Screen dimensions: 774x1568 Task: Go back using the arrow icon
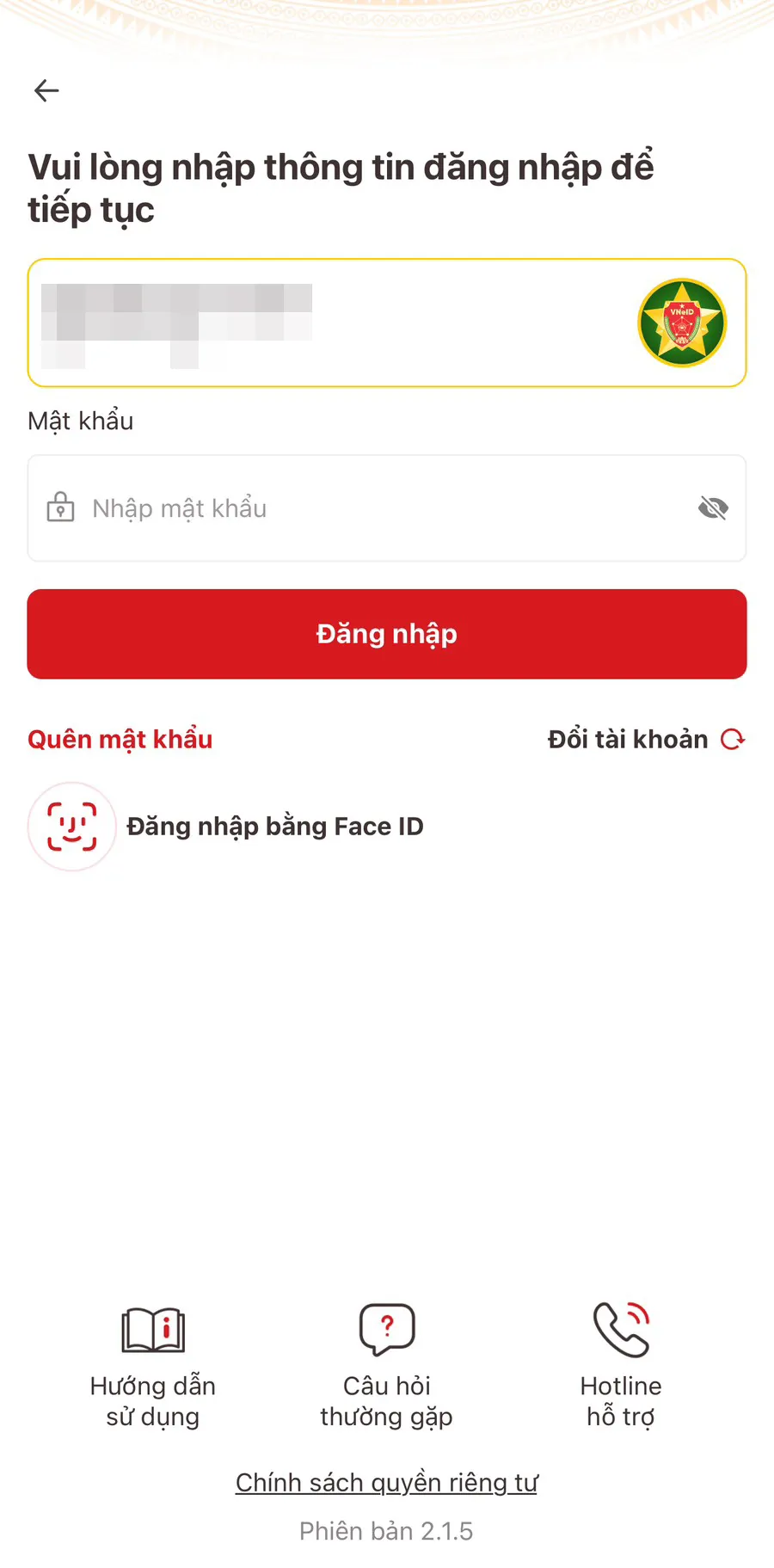pyautogui.click(x=46, y=90)
